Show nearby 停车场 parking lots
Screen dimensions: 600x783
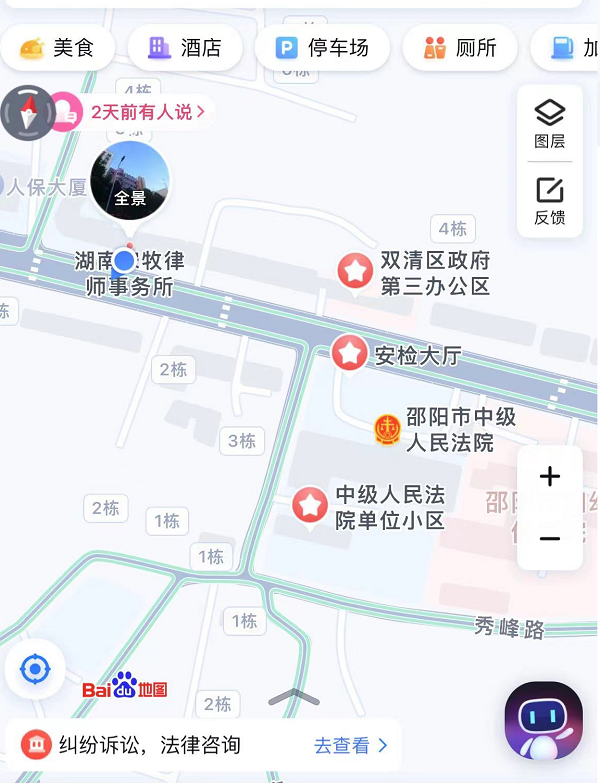pyautogui.click(x=322, y=47)
